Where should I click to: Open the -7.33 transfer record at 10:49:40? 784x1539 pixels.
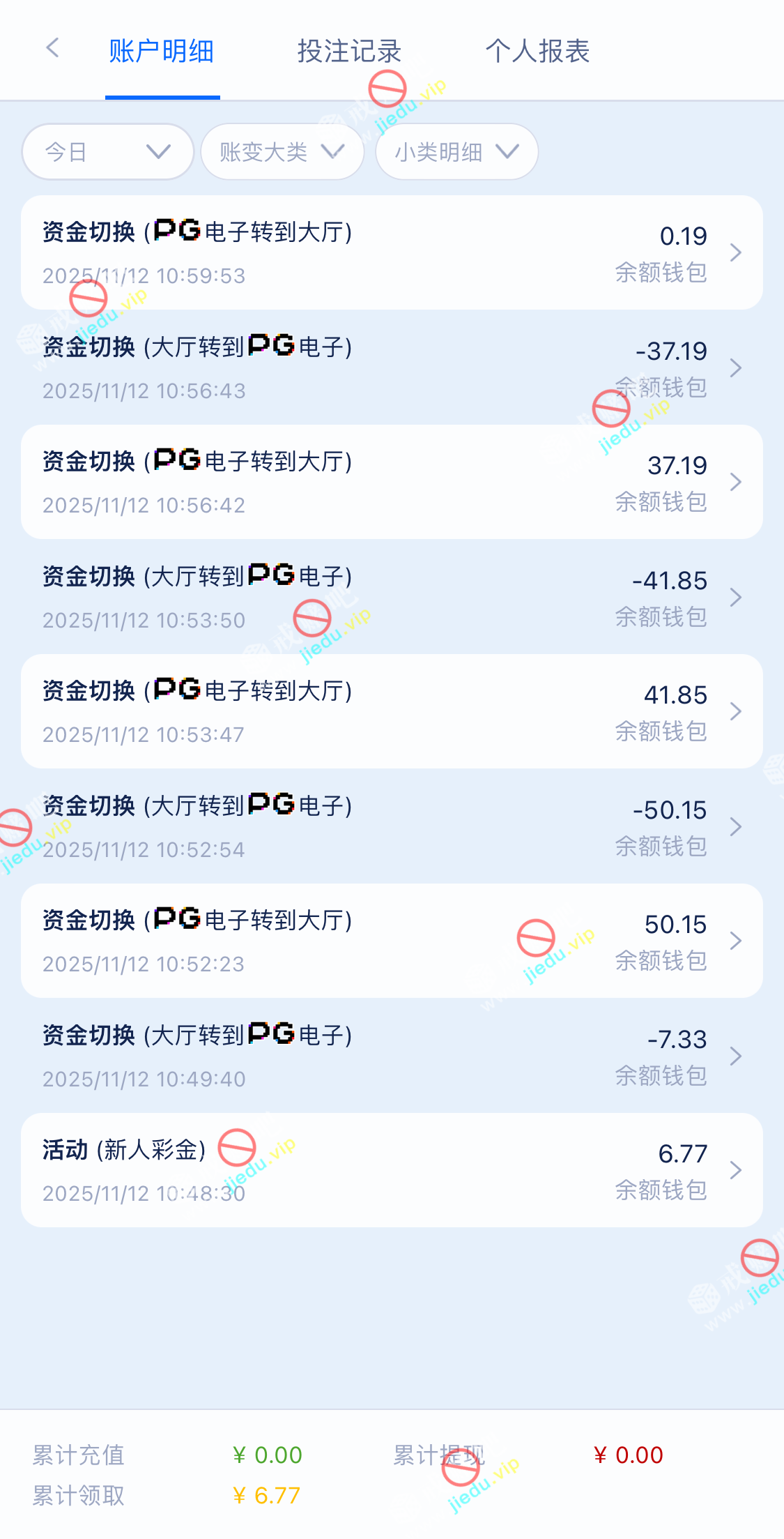click(392, 1056)
